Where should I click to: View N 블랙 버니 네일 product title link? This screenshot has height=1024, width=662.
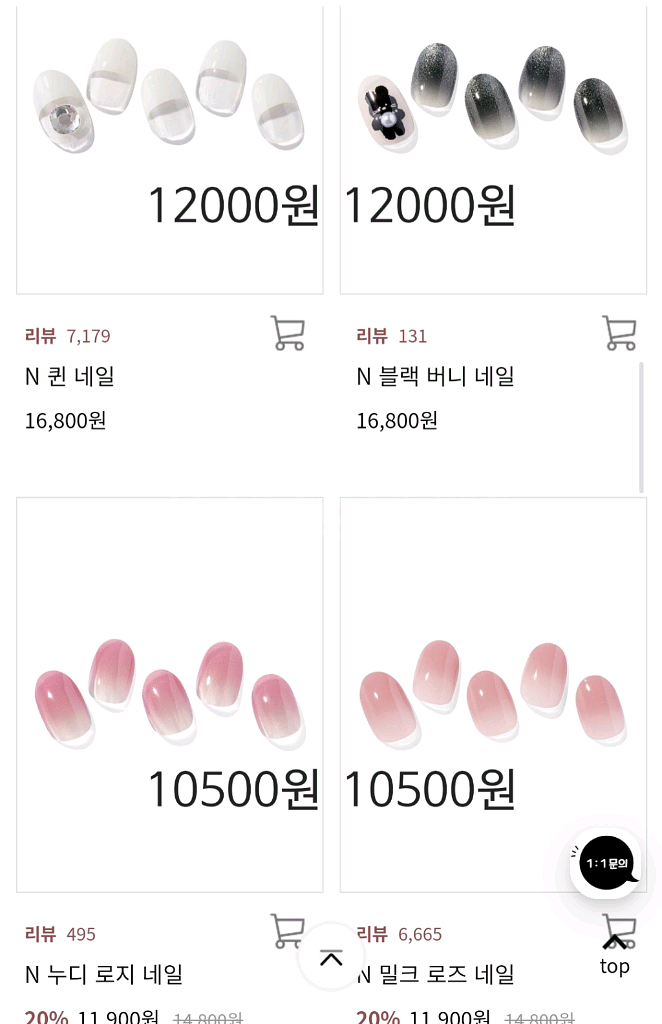click(x=435, y=377)
